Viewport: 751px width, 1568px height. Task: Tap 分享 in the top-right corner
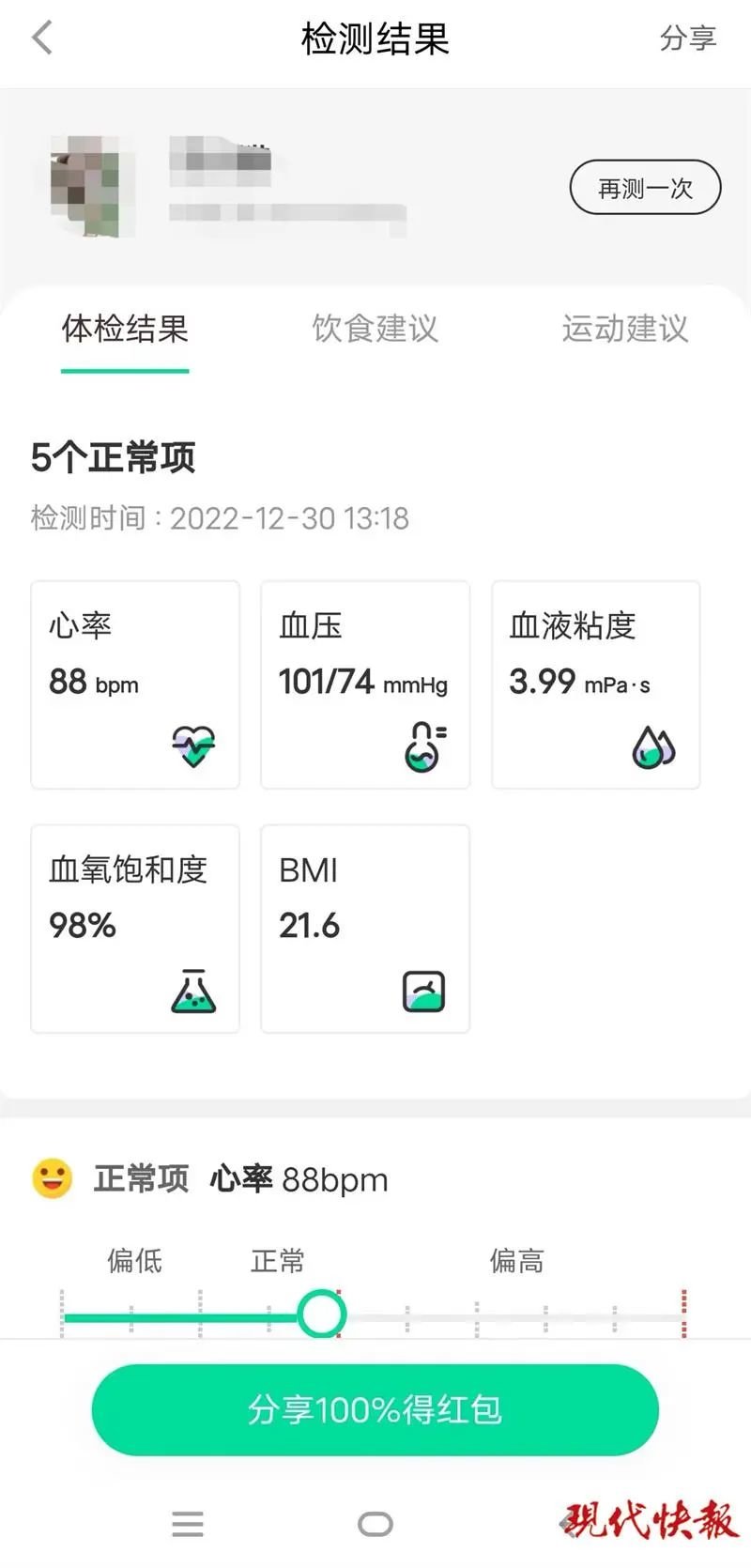[689, 38]
